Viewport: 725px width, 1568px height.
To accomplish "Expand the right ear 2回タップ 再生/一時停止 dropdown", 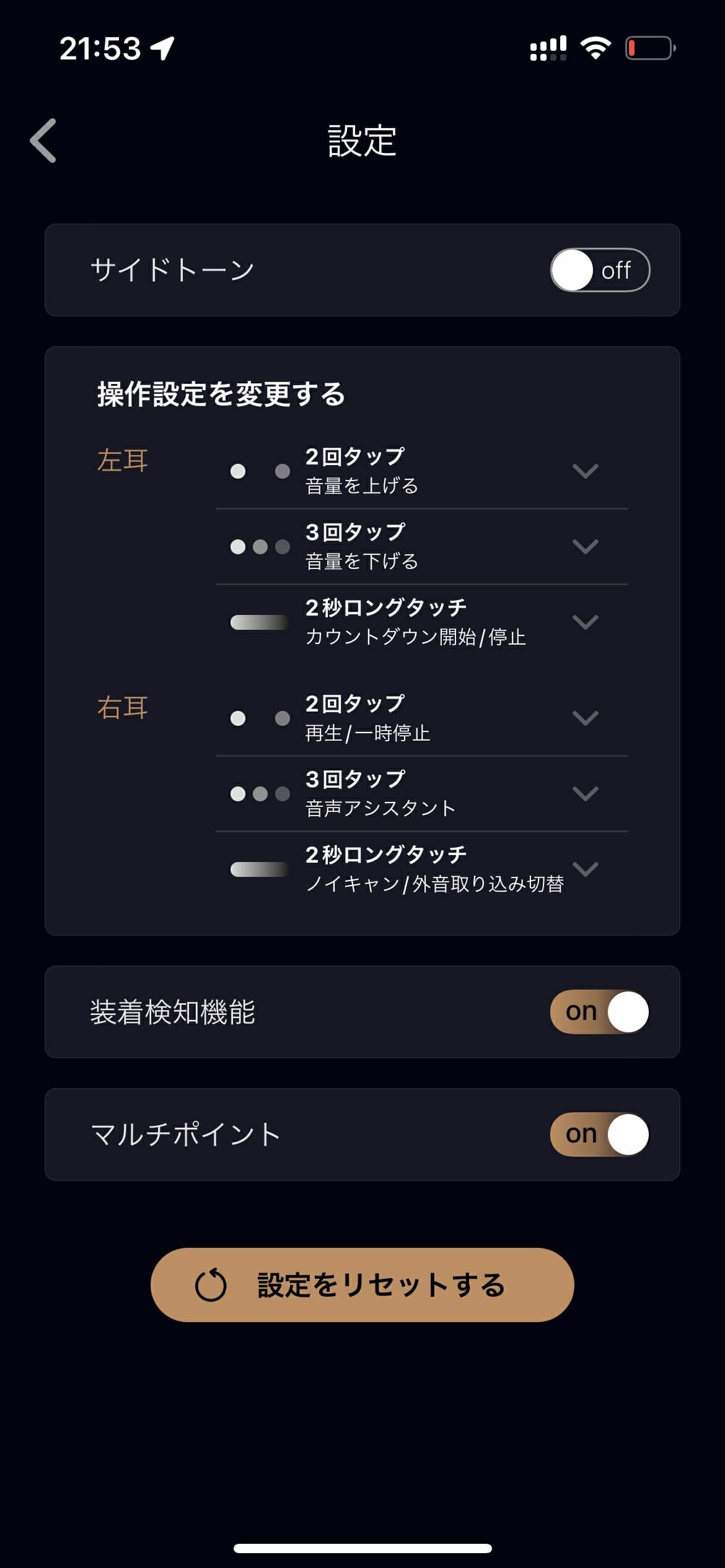I will [x=421, y=718].
